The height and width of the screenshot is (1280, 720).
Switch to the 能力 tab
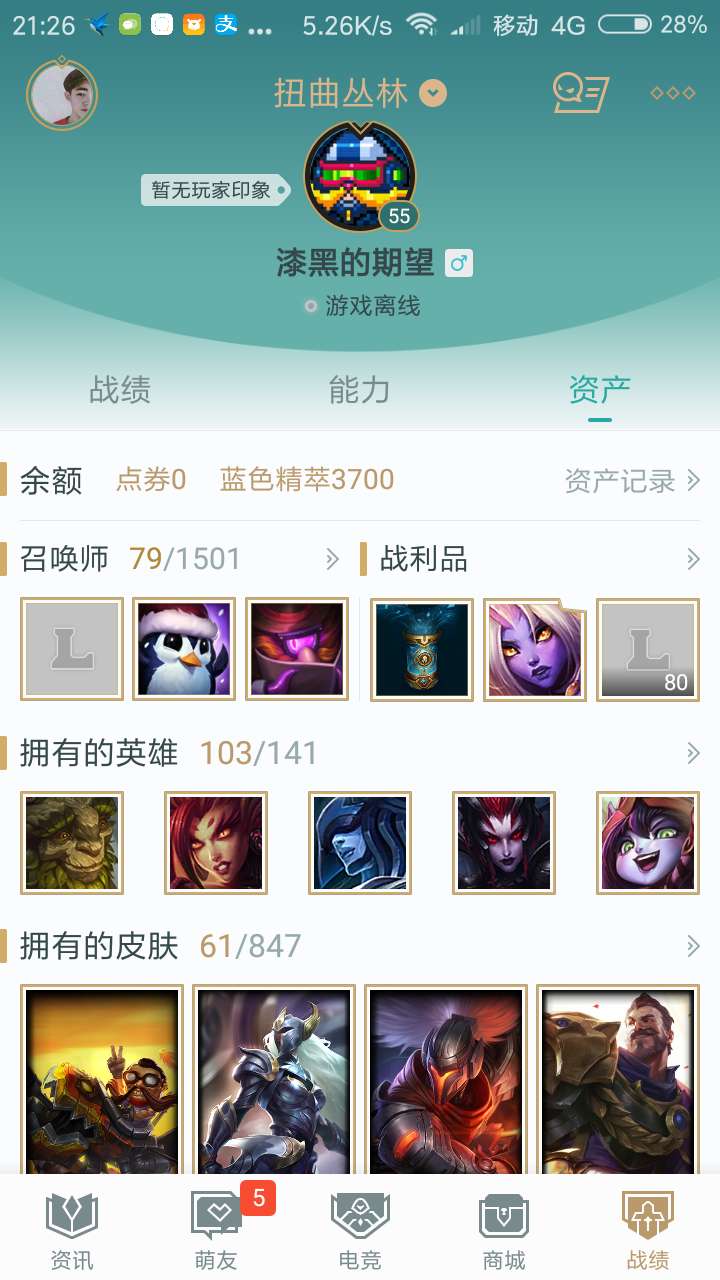(360, 390)
